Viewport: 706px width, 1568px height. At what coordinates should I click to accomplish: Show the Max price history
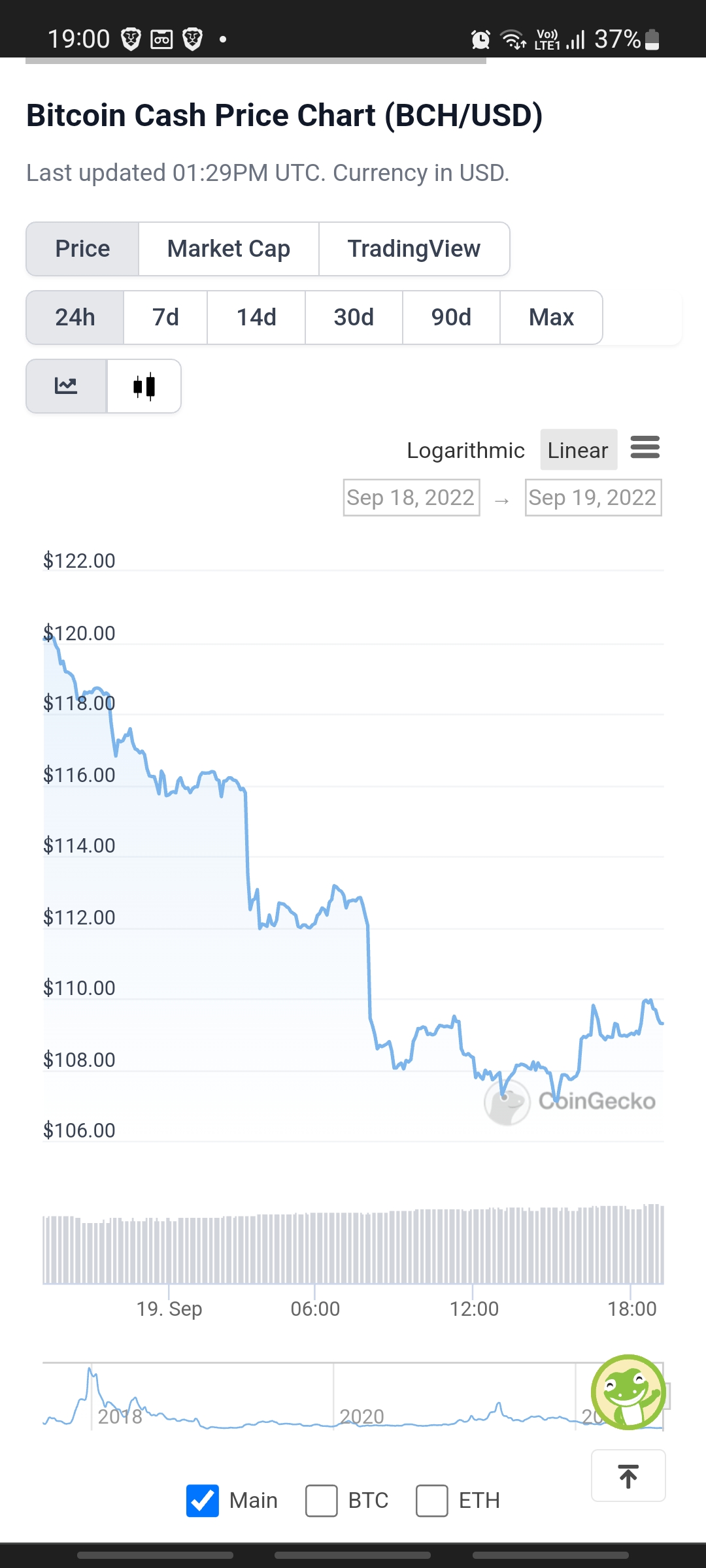click(551, 318)
